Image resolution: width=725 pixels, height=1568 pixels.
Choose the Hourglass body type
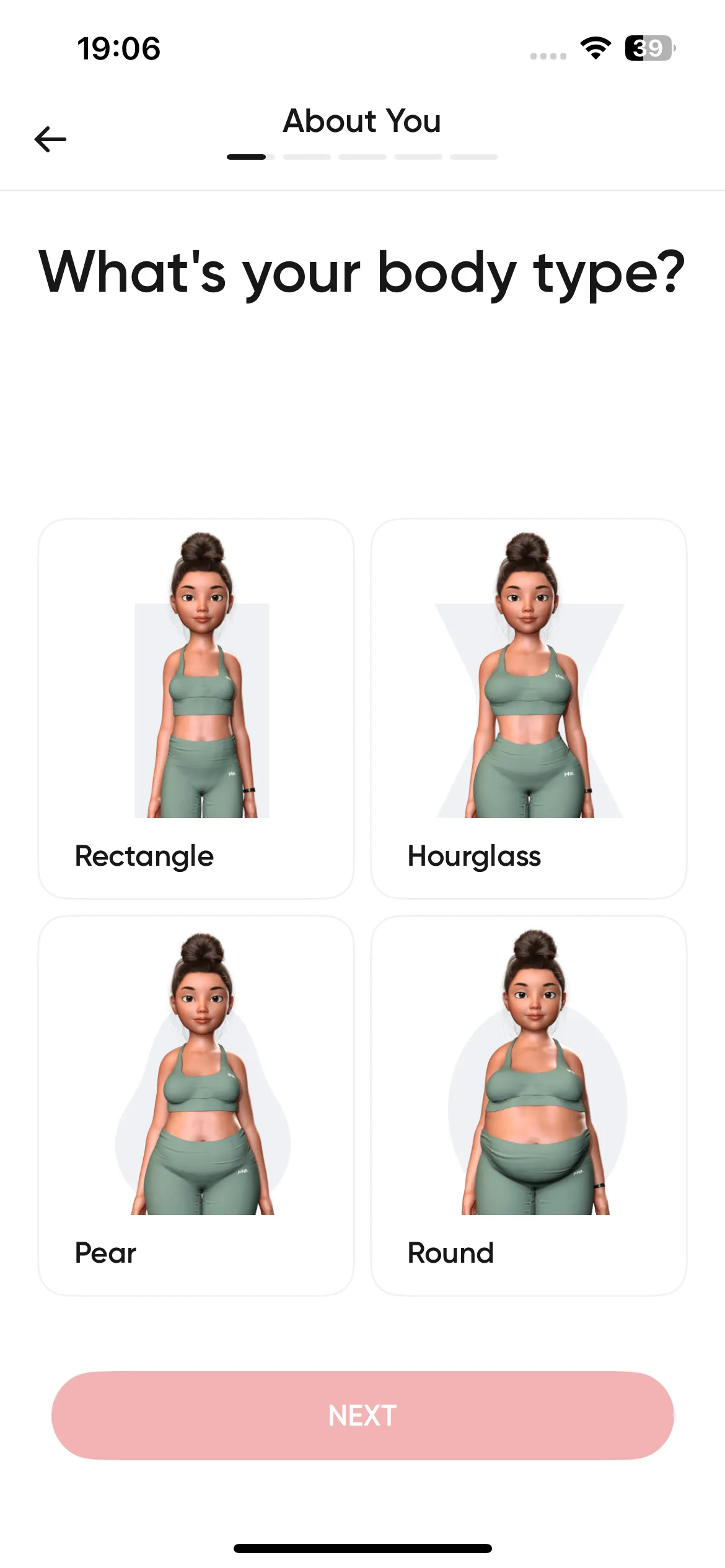pos(529,708)
